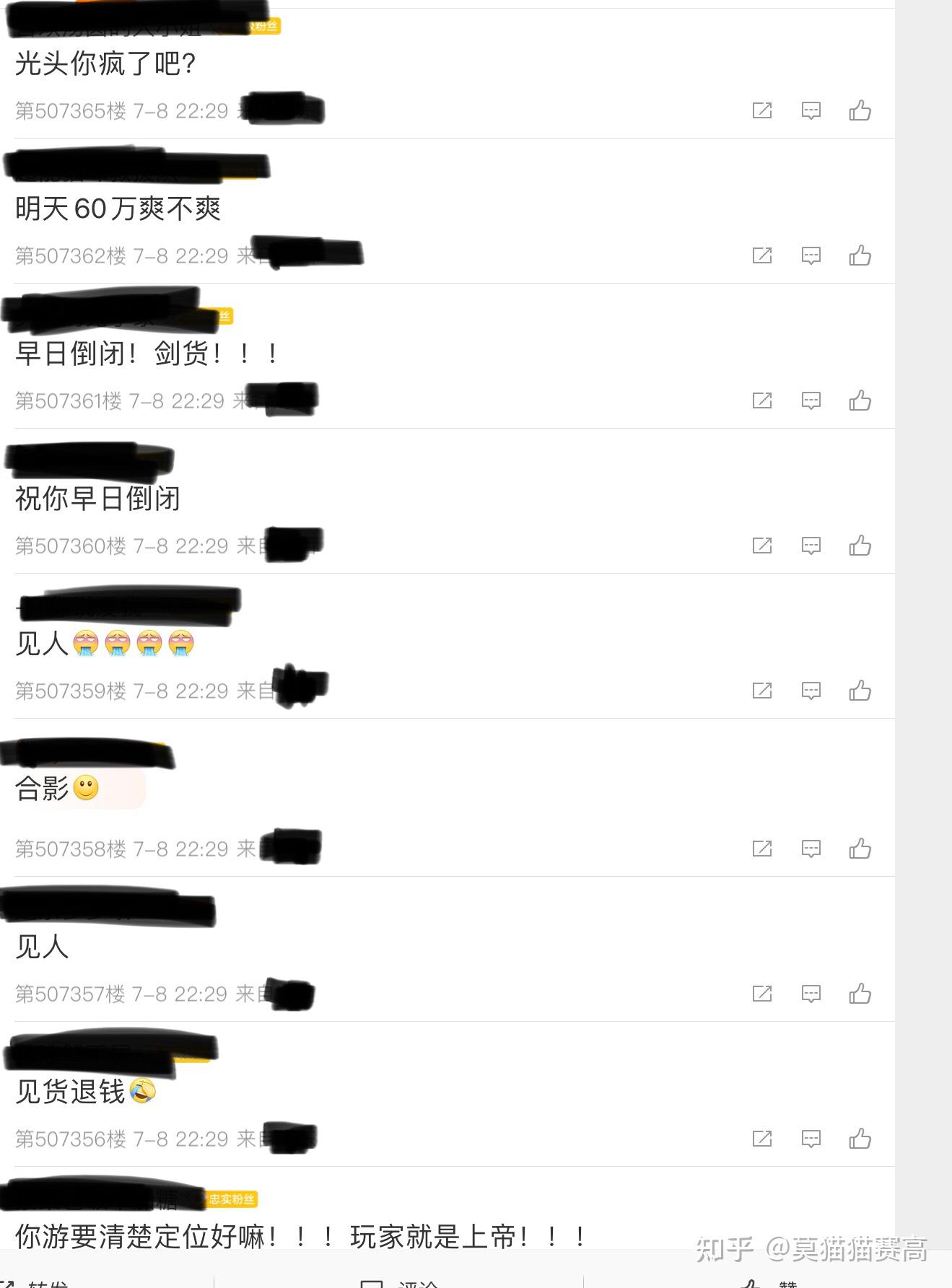
Task: Reply to the comment 祝你早日倒闭
Action: (811, 546)
